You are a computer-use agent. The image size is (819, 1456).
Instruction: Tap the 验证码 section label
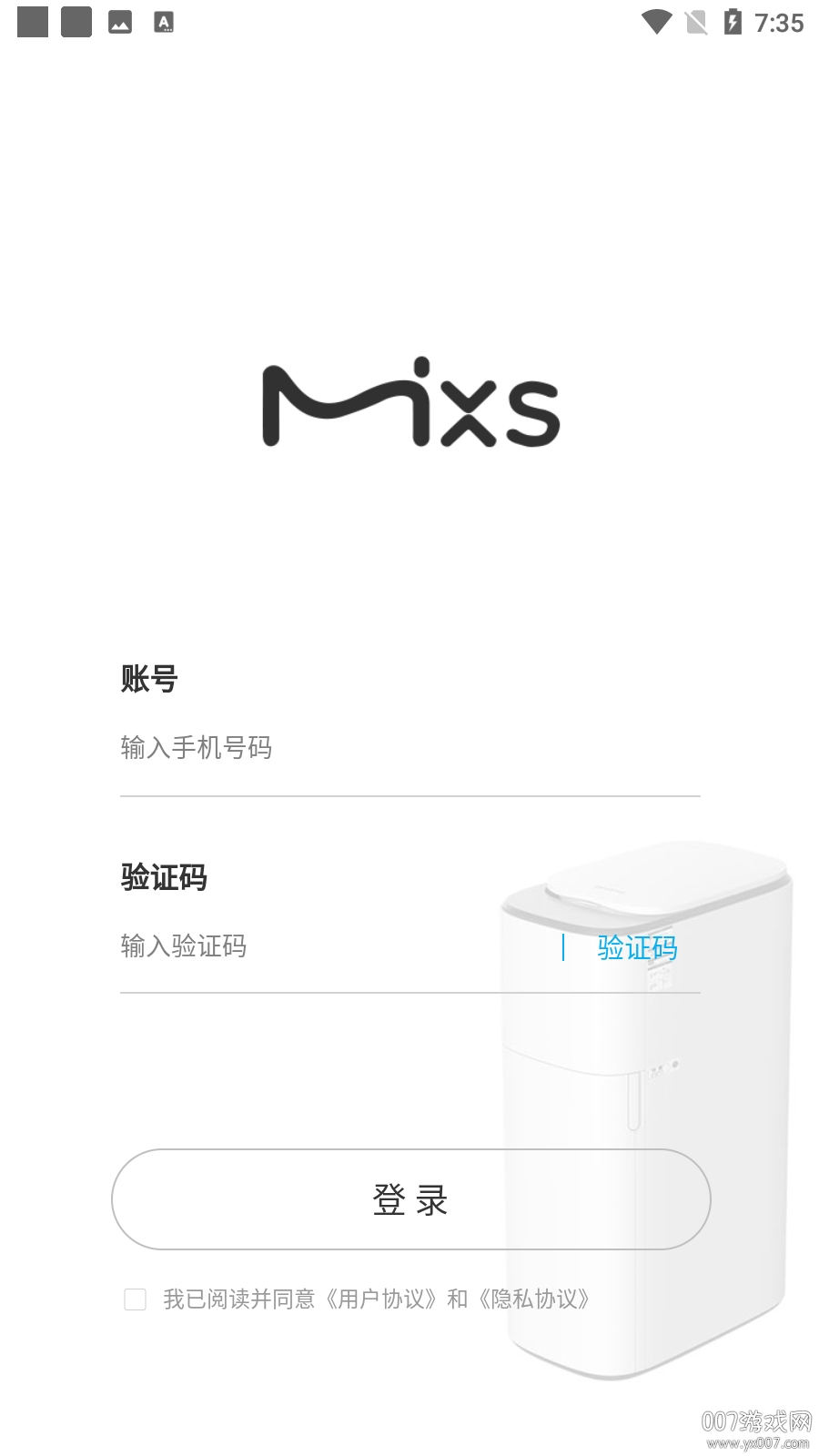click(x=162, y=878)
